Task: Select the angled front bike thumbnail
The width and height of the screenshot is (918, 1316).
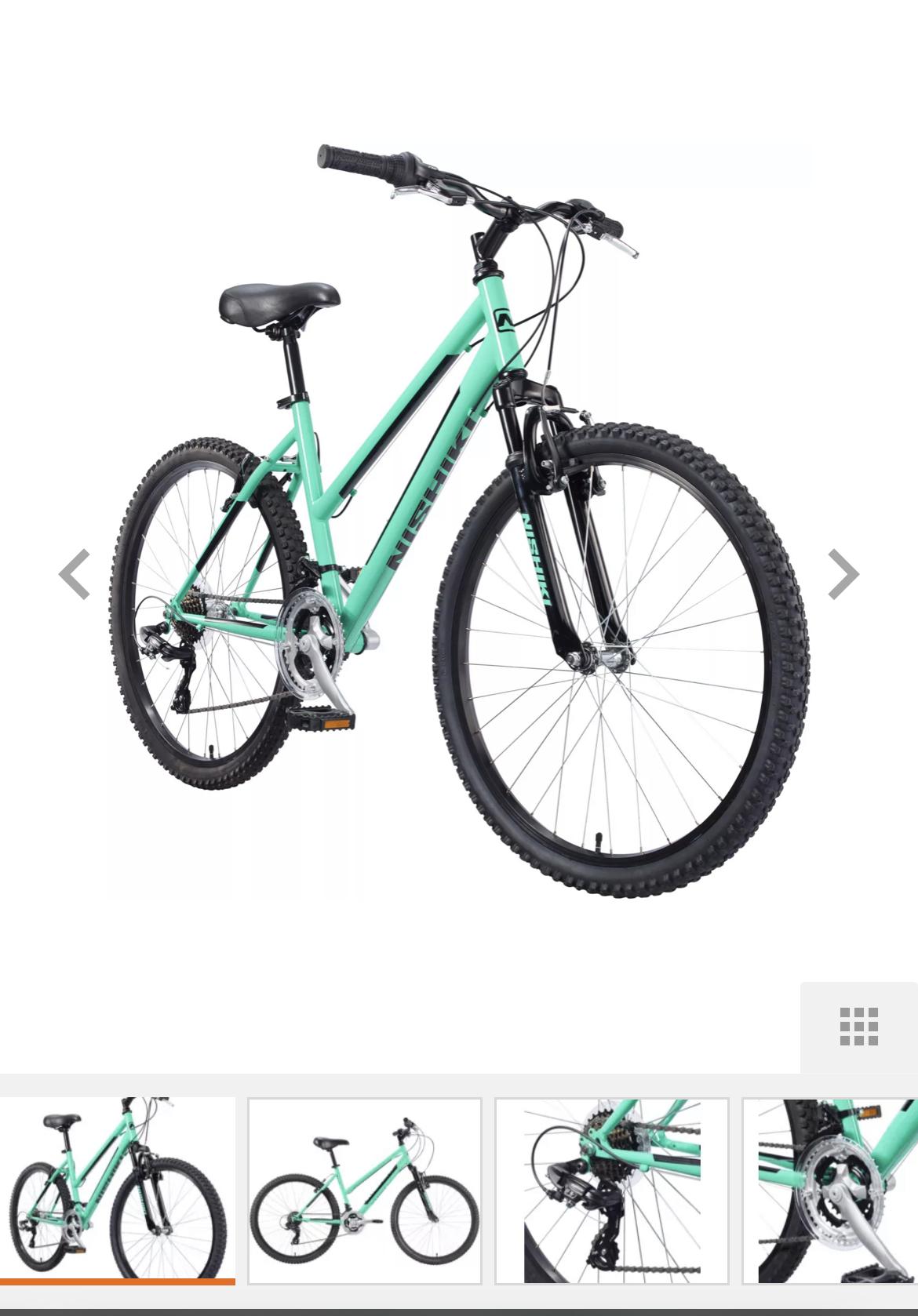Action: [118, 1190]
